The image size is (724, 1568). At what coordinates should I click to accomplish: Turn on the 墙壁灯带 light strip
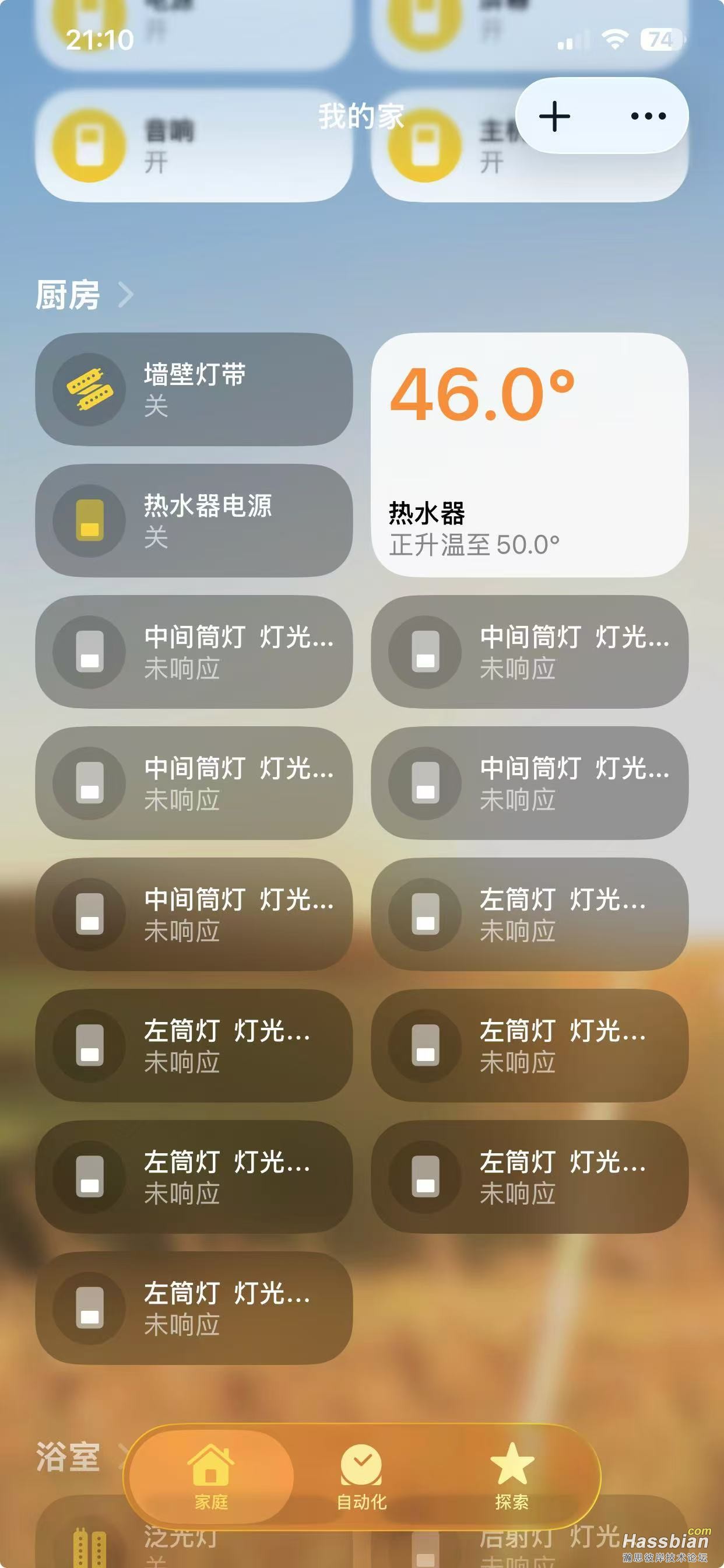point(195,393)
